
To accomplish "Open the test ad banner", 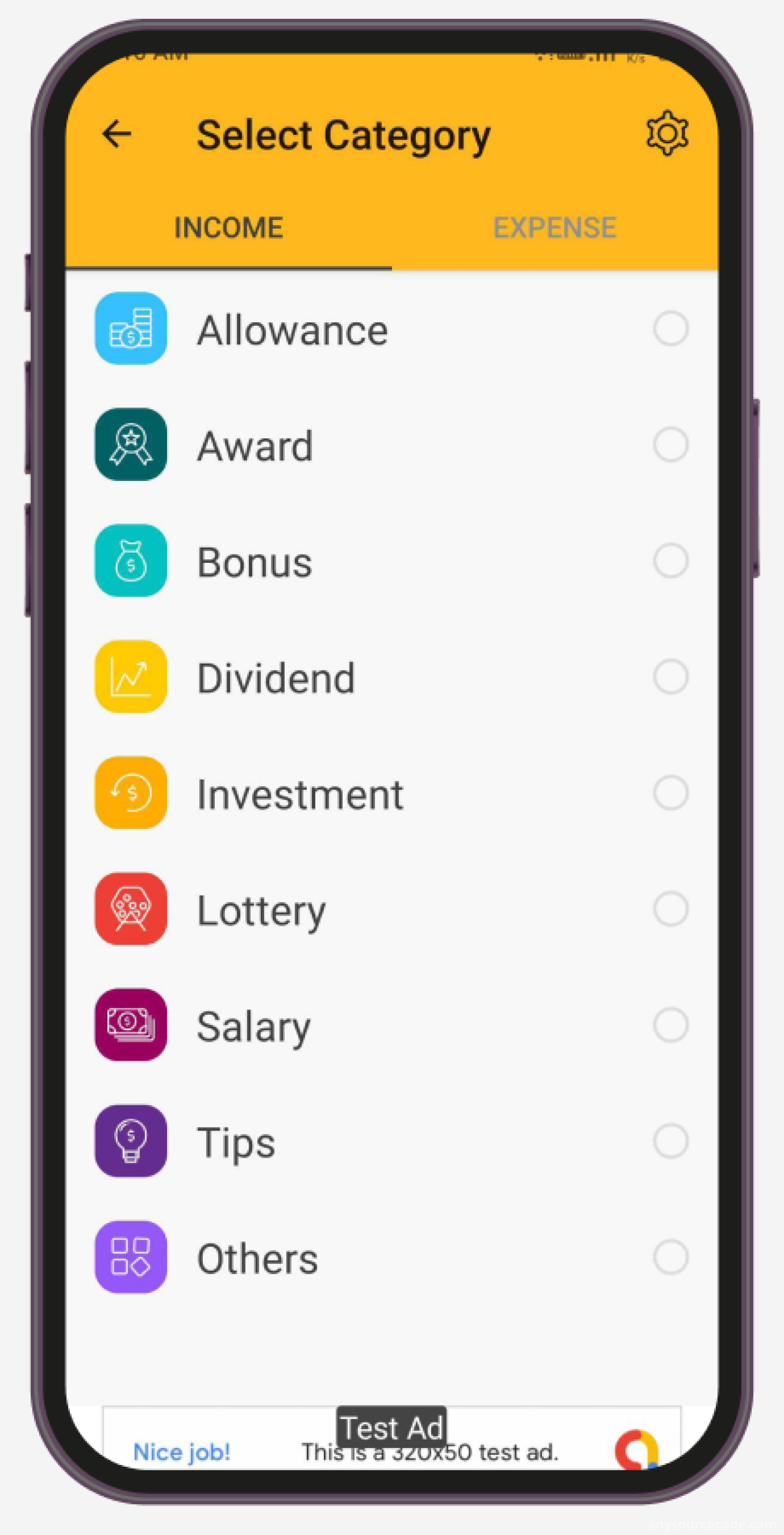I will [392, 1438].
